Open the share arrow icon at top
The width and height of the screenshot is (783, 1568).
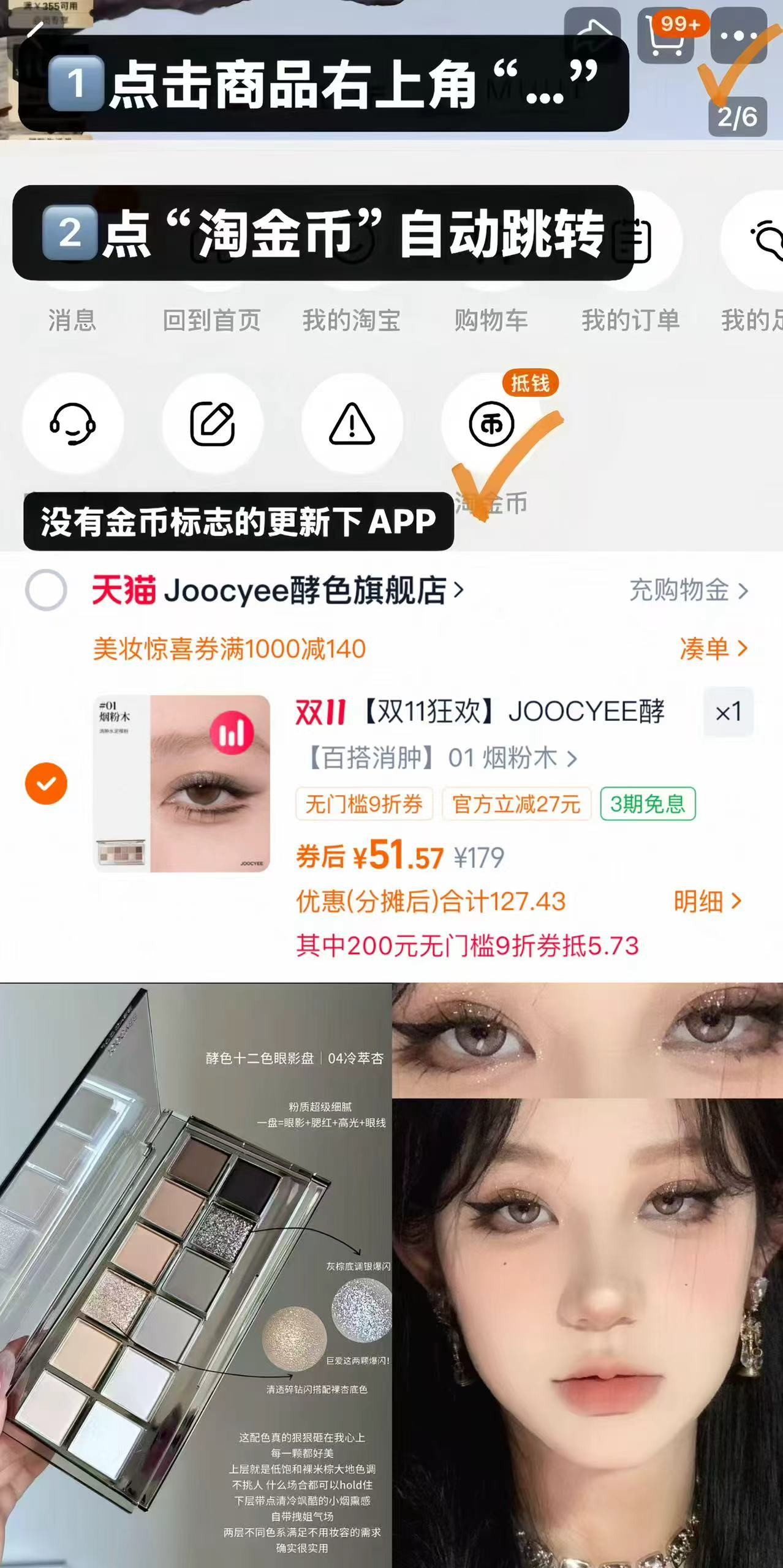[593, 29]
